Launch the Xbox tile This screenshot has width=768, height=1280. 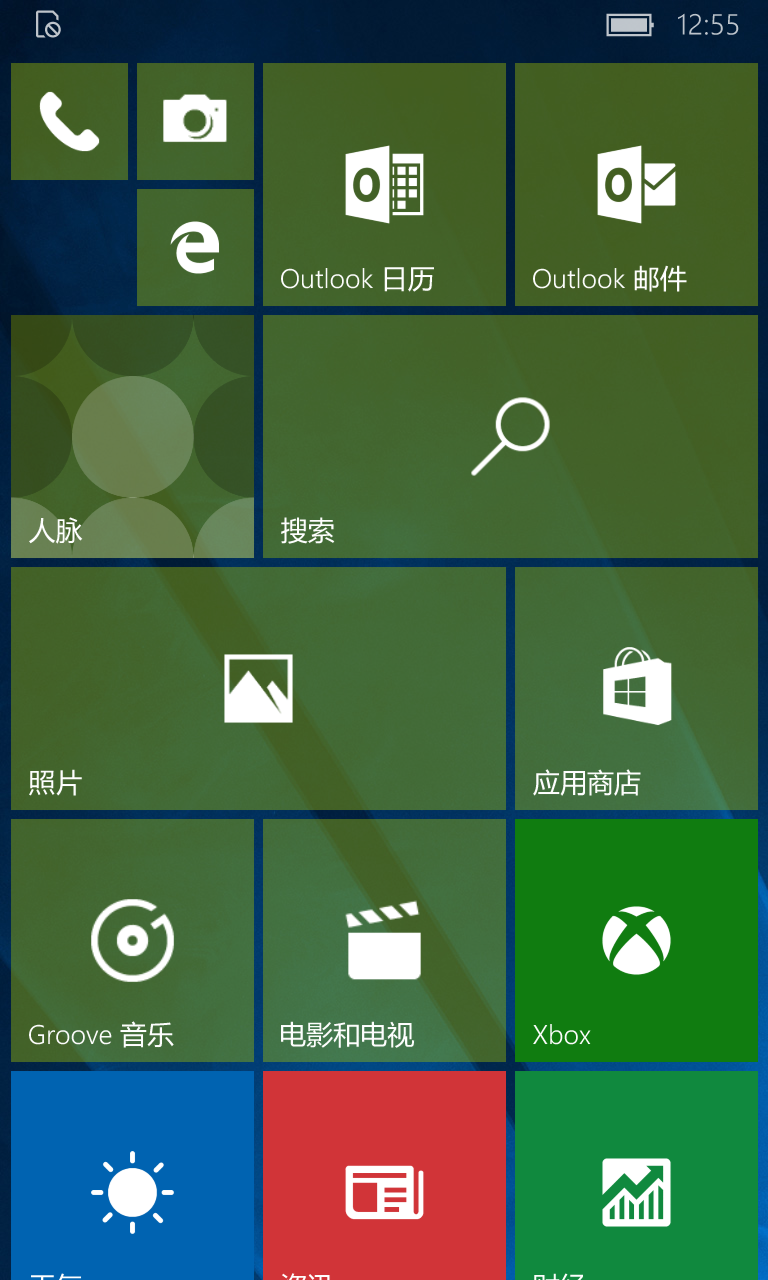[636, 940]
